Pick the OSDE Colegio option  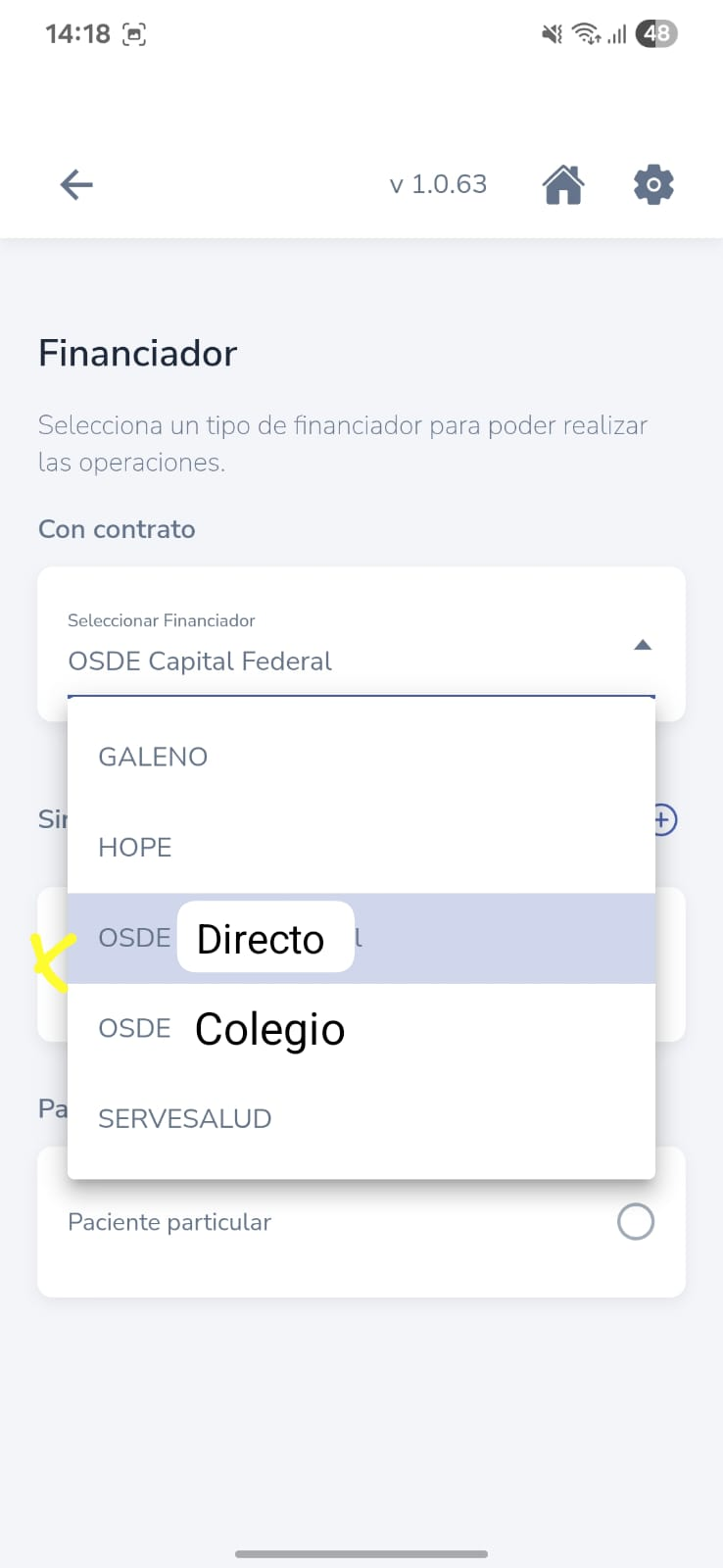[x=268, y=1029]
